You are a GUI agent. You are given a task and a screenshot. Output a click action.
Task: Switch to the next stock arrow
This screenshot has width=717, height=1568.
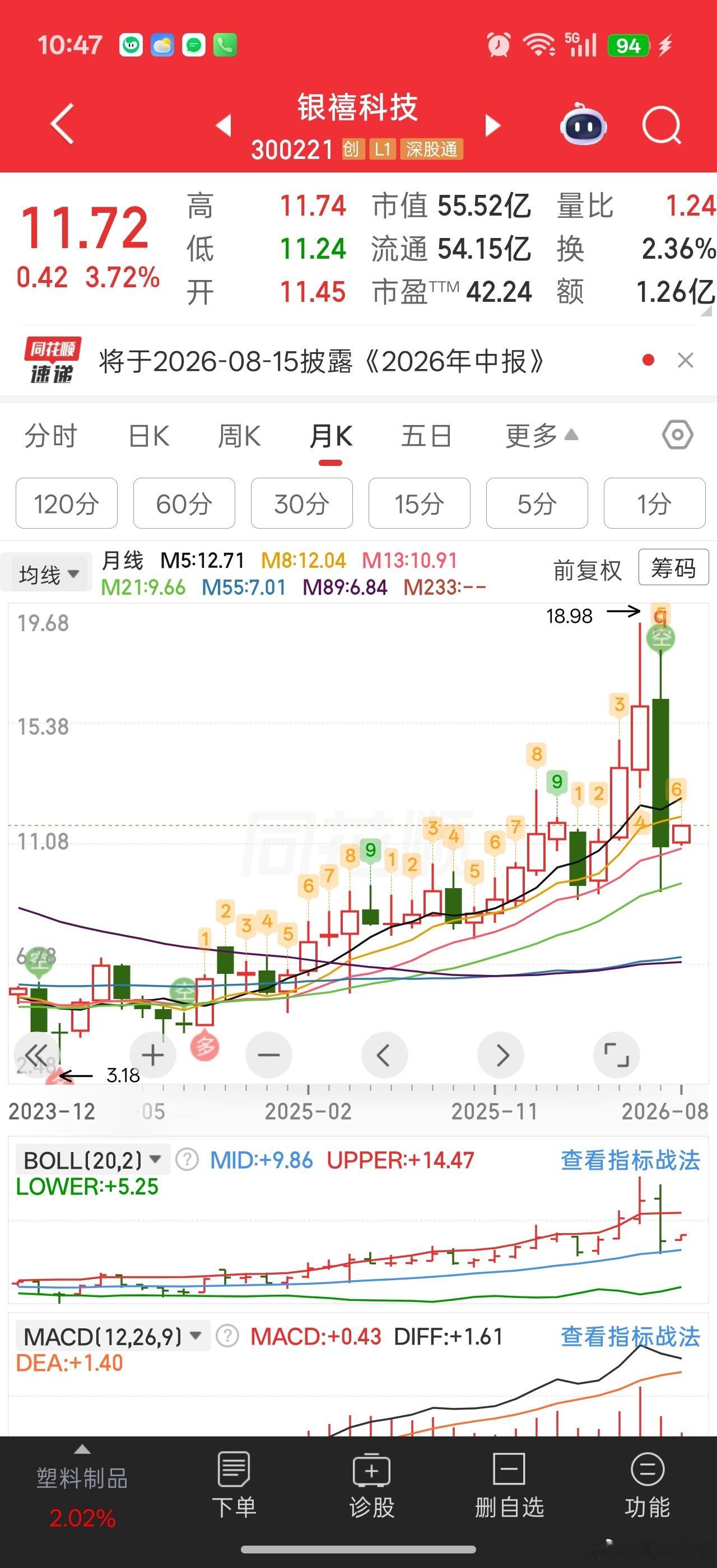pyautogui.click(x=492, y=126)
